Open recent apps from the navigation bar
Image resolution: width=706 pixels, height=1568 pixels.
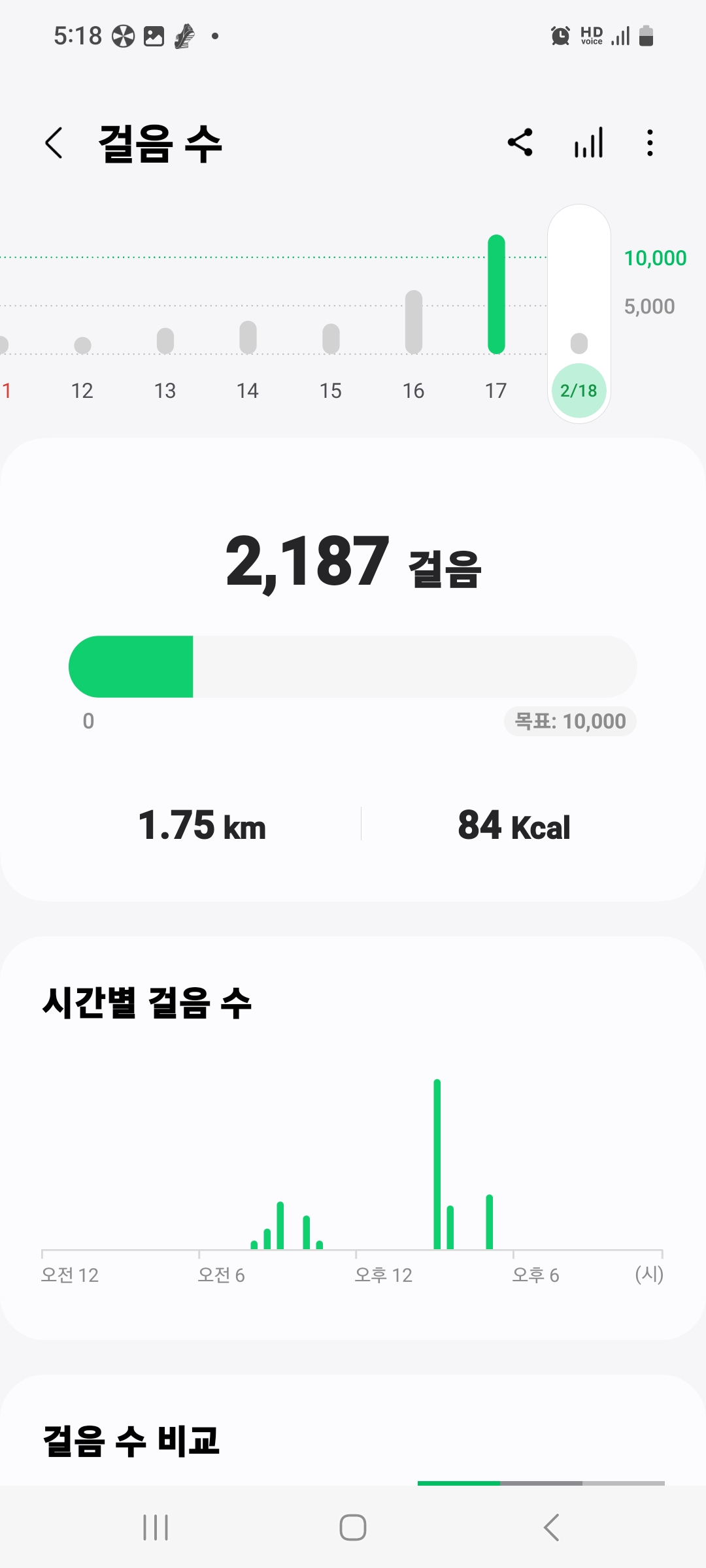156,1527
